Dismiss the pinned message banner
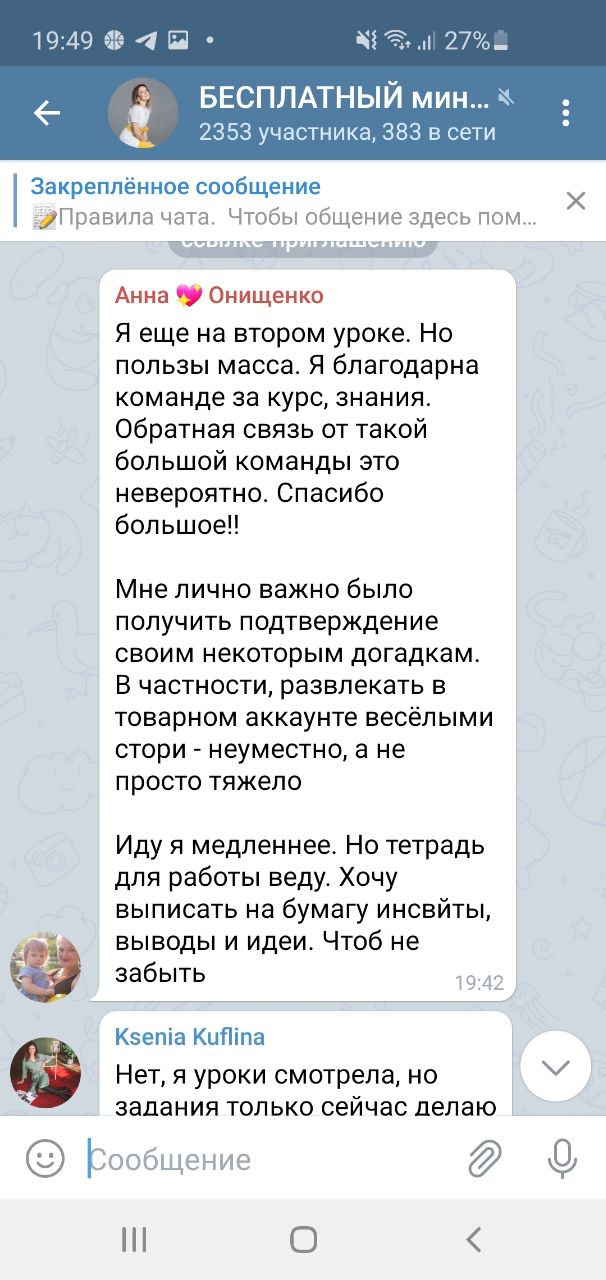The height and width of the screenshot is (1280, 606). coord(576,201)
